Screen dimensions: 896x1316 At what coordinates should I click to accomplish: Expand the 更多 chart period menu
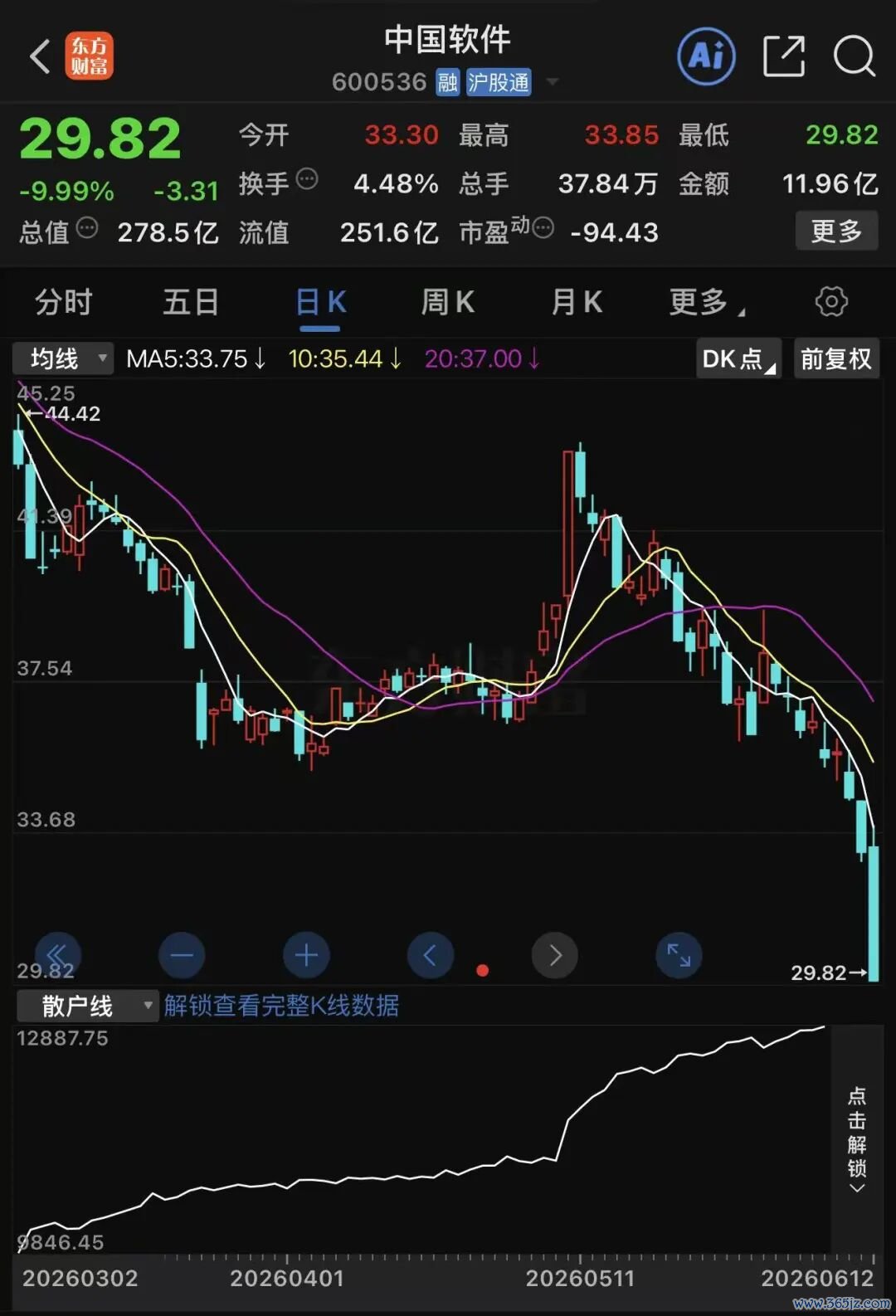click(x=706, y=302)
